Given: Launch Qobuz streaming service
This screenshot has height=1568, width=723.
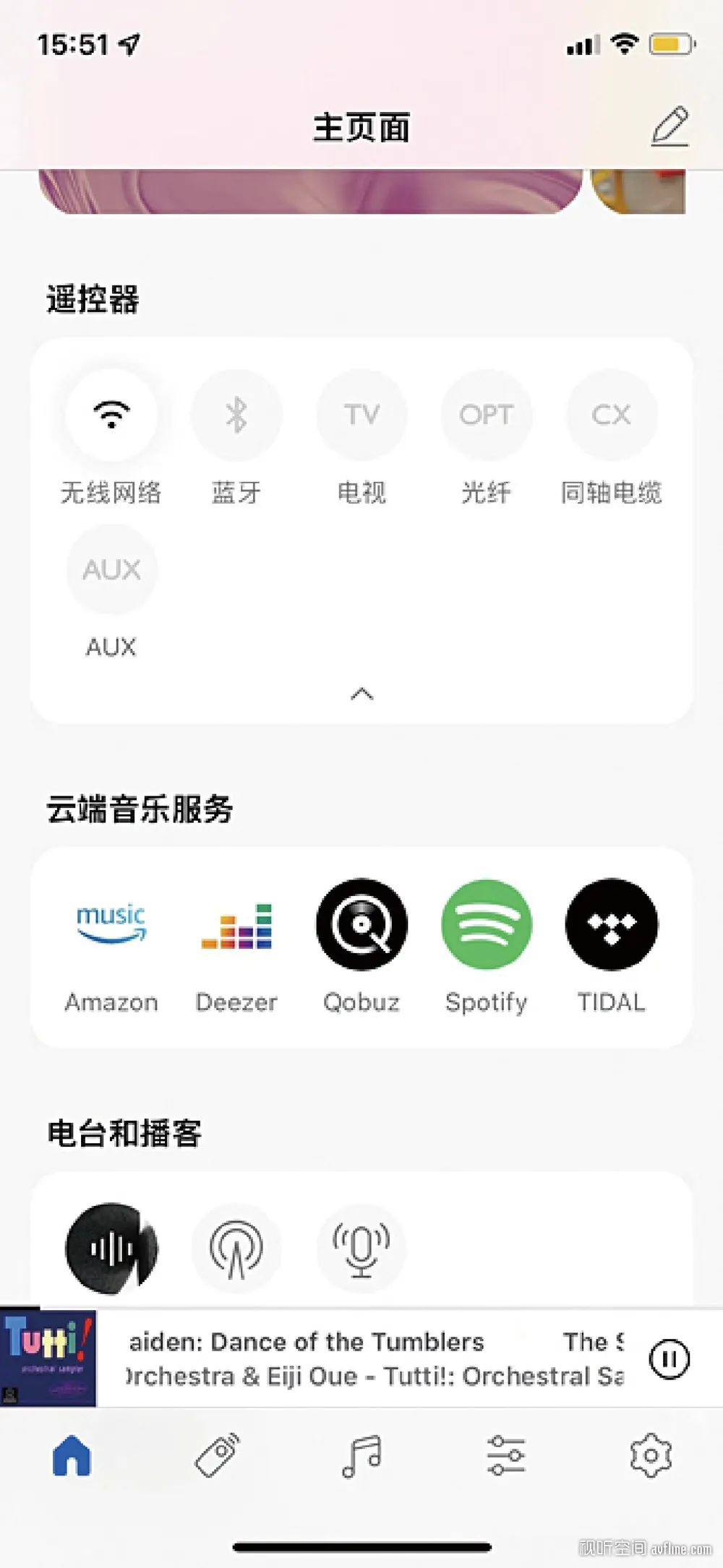Looking at the screenshot, I should point(361,925).
